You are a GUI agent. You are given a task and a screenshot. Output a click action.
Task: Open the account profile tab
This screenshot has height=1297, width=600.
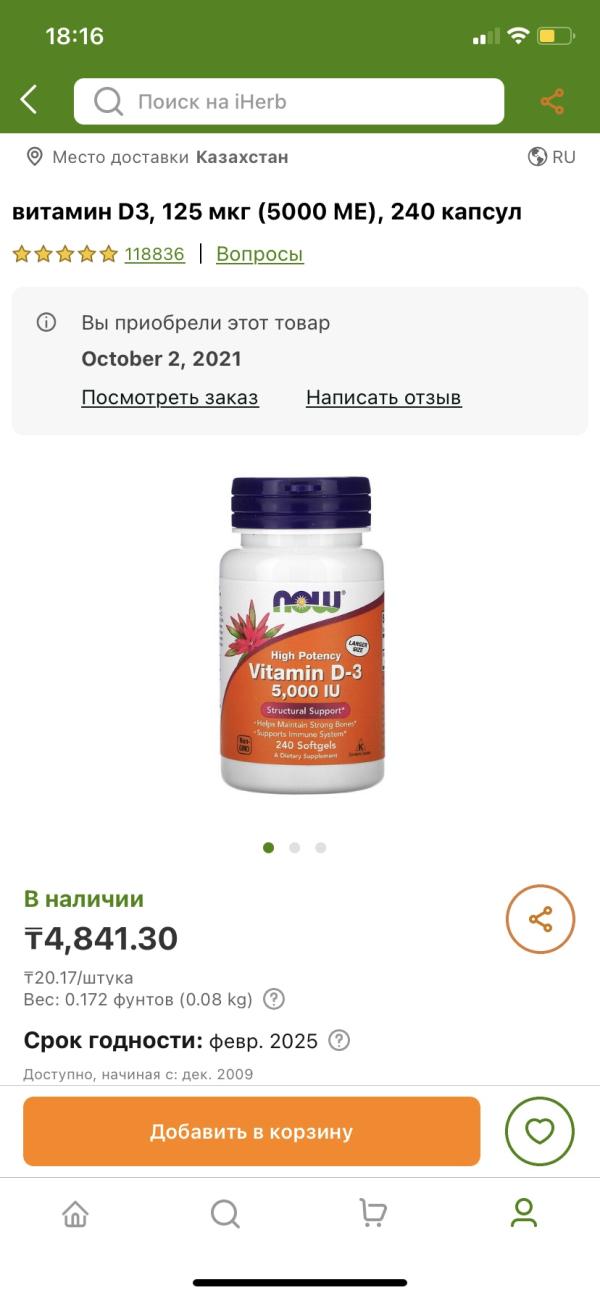point(523,1213)
